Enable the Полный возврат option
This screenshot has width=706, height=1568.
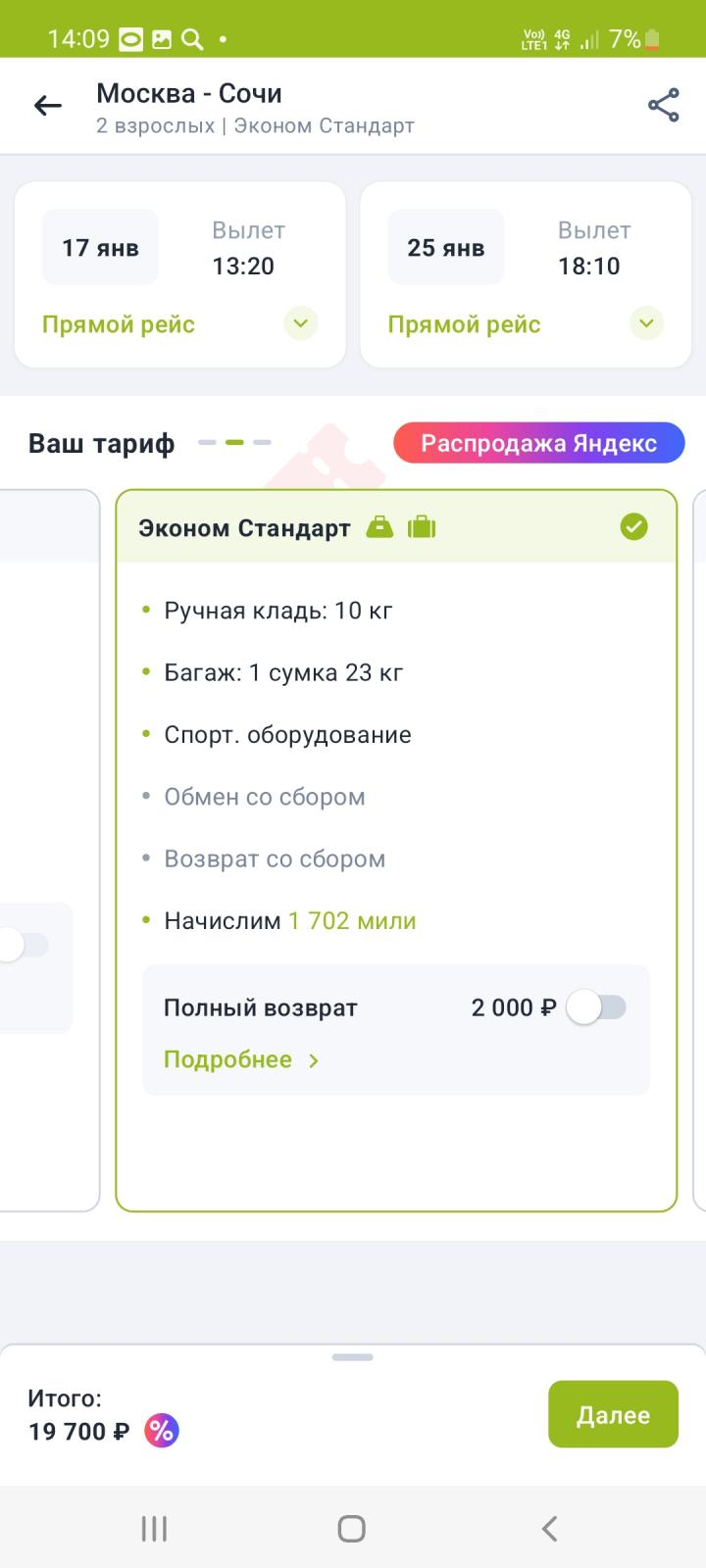(597, 1006)
